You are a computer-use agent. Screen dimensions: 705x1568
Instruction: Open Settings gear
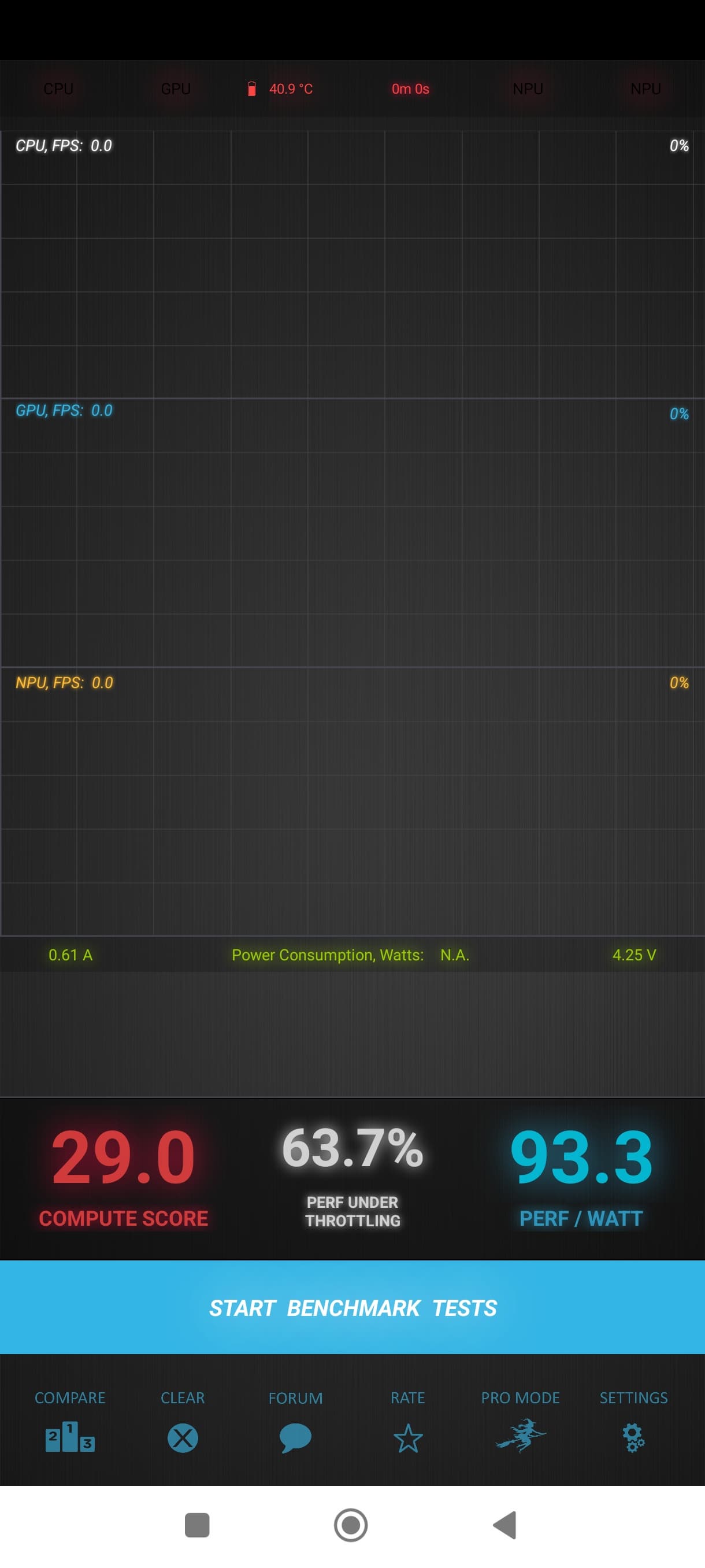pos(633,1438)
